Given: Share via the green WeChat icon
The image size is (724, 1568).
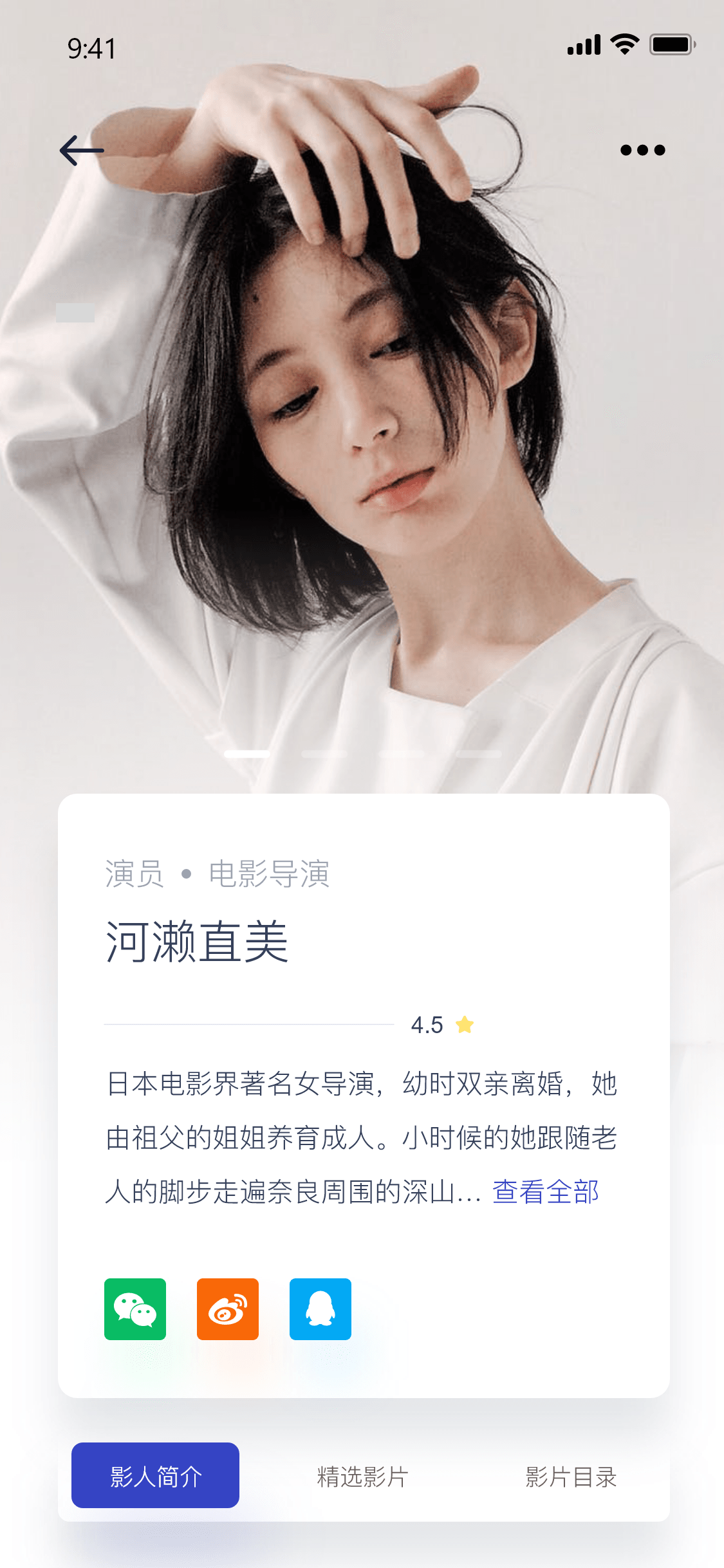Looking at the screenshot, I should point(135,1309).
